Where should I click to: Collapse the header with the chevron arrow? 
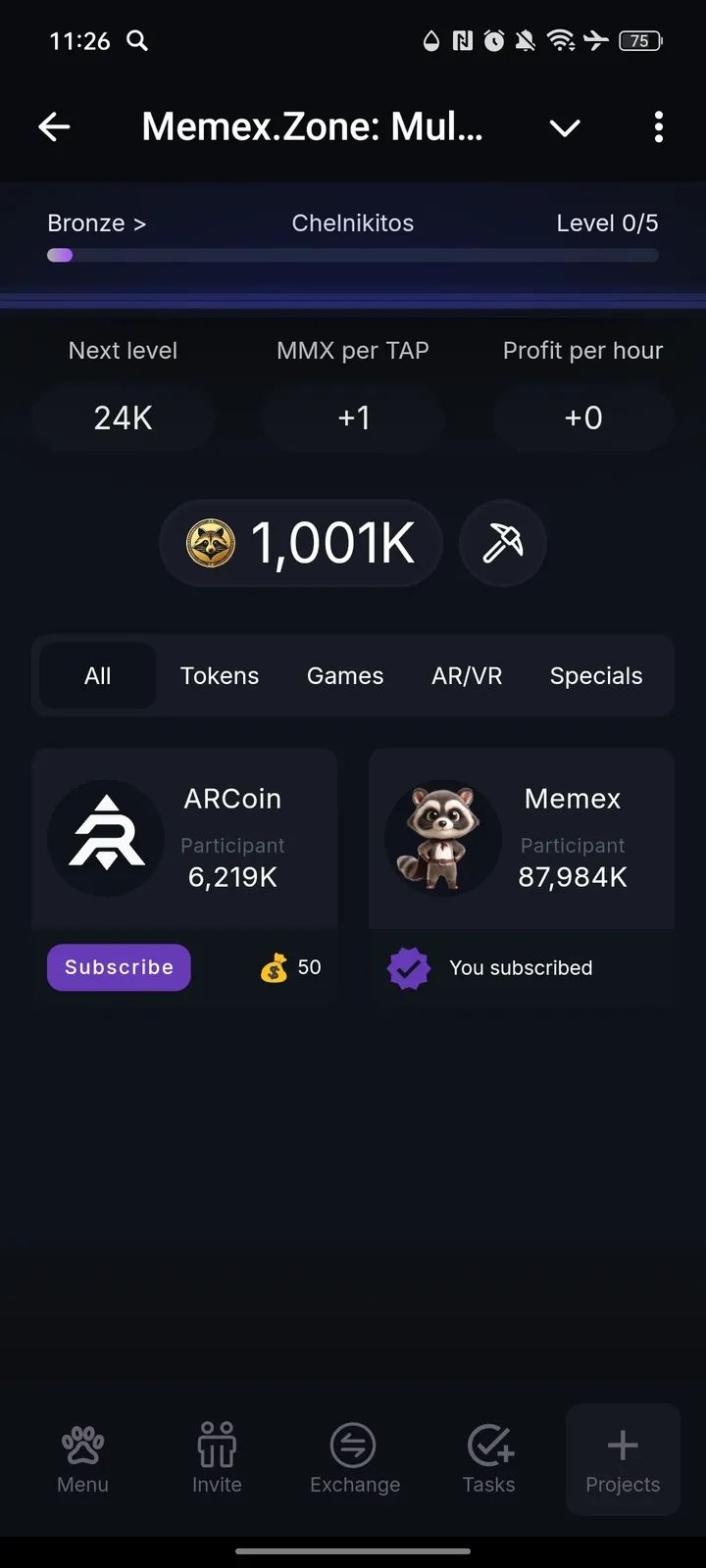[x=565, y=127]
